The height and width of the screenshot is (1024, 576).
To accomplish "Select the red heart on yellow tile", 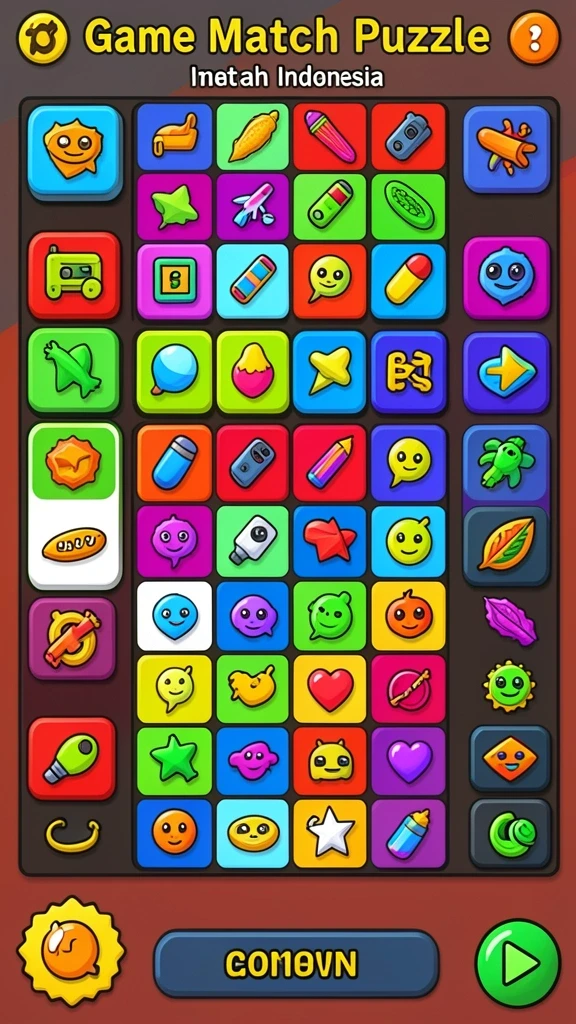I will 330,689.
